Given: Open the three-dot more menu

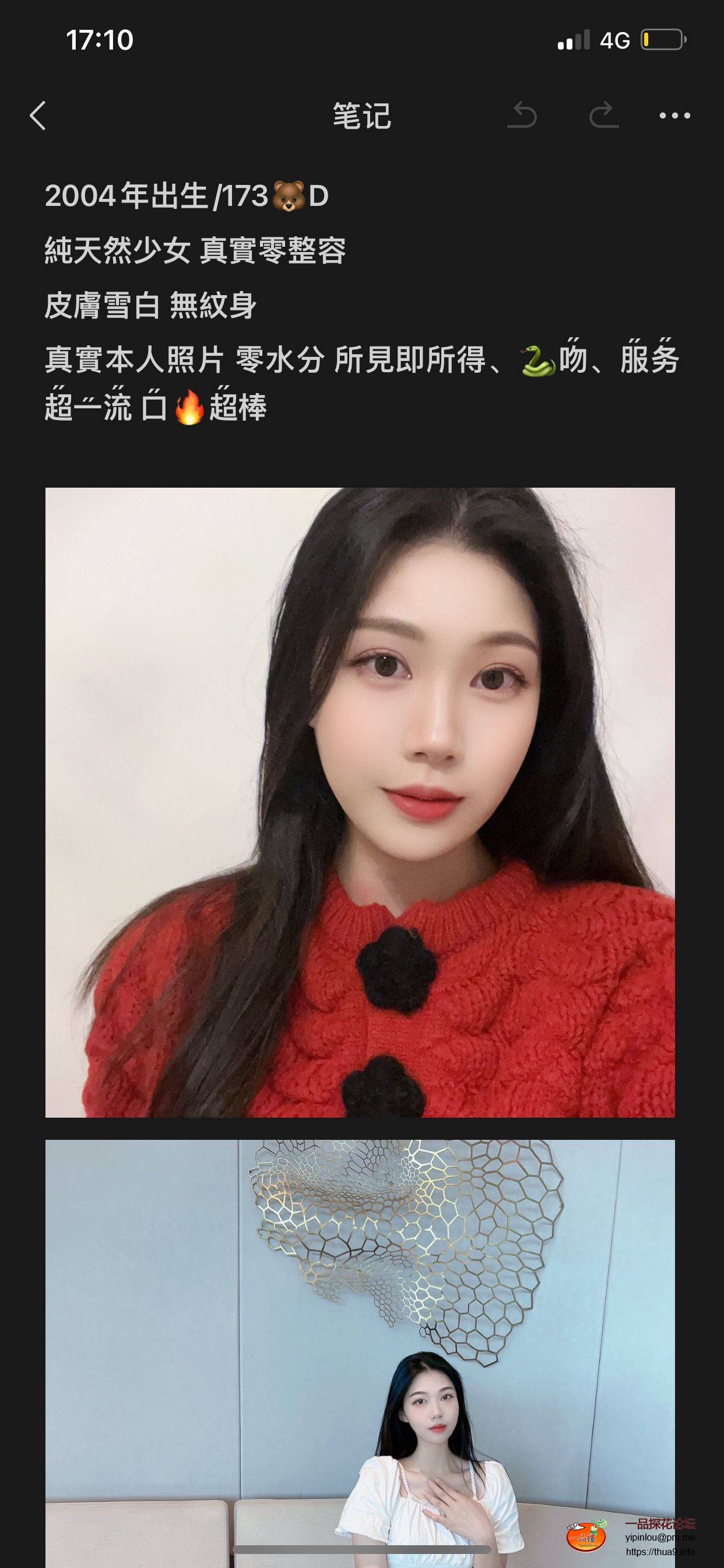Looking at the screenshot, I should [x=674, y=116].
